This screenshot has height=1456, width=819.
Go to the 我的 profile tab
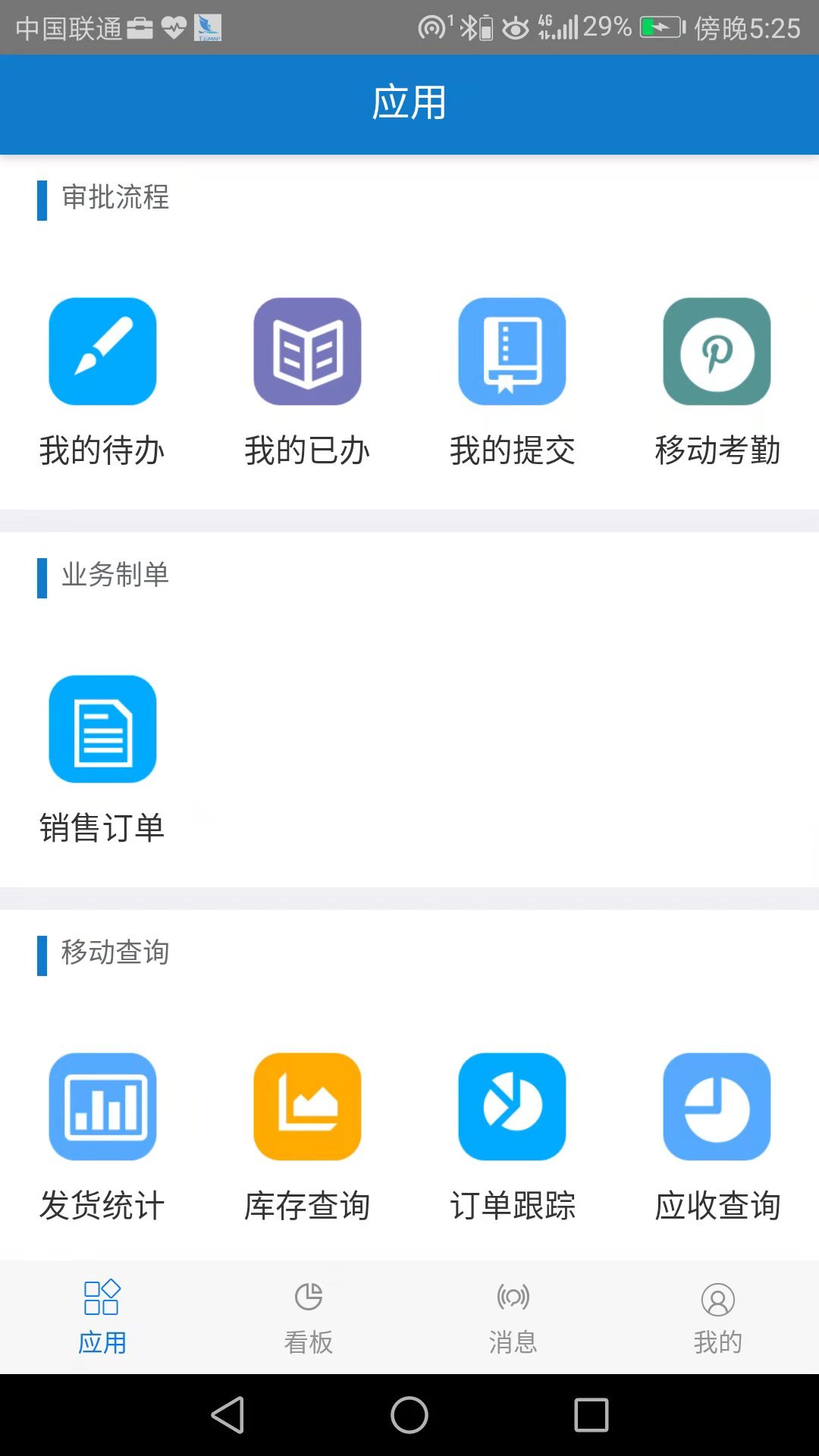[717, 1317]
